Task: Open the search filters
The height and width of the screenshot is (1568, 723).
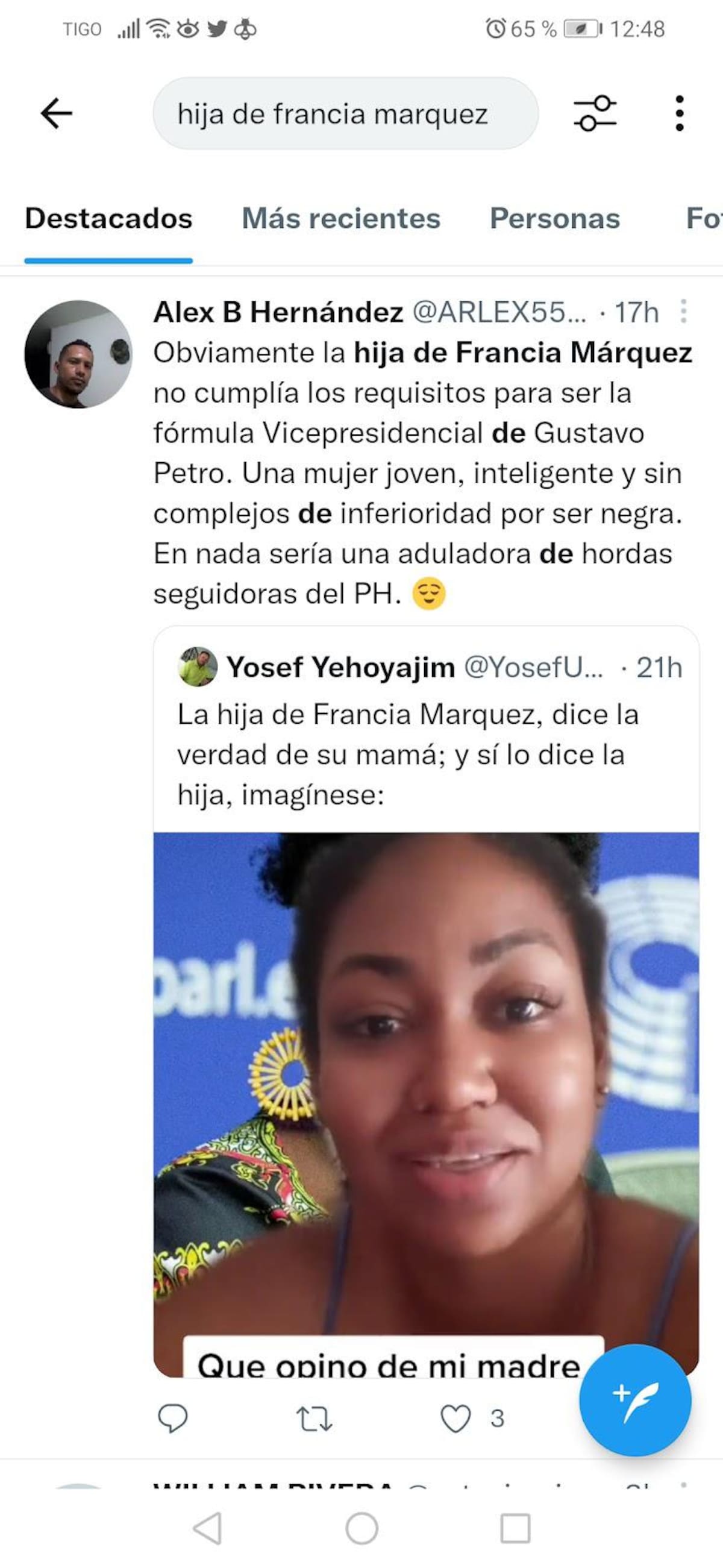Action: coord(595,113)
